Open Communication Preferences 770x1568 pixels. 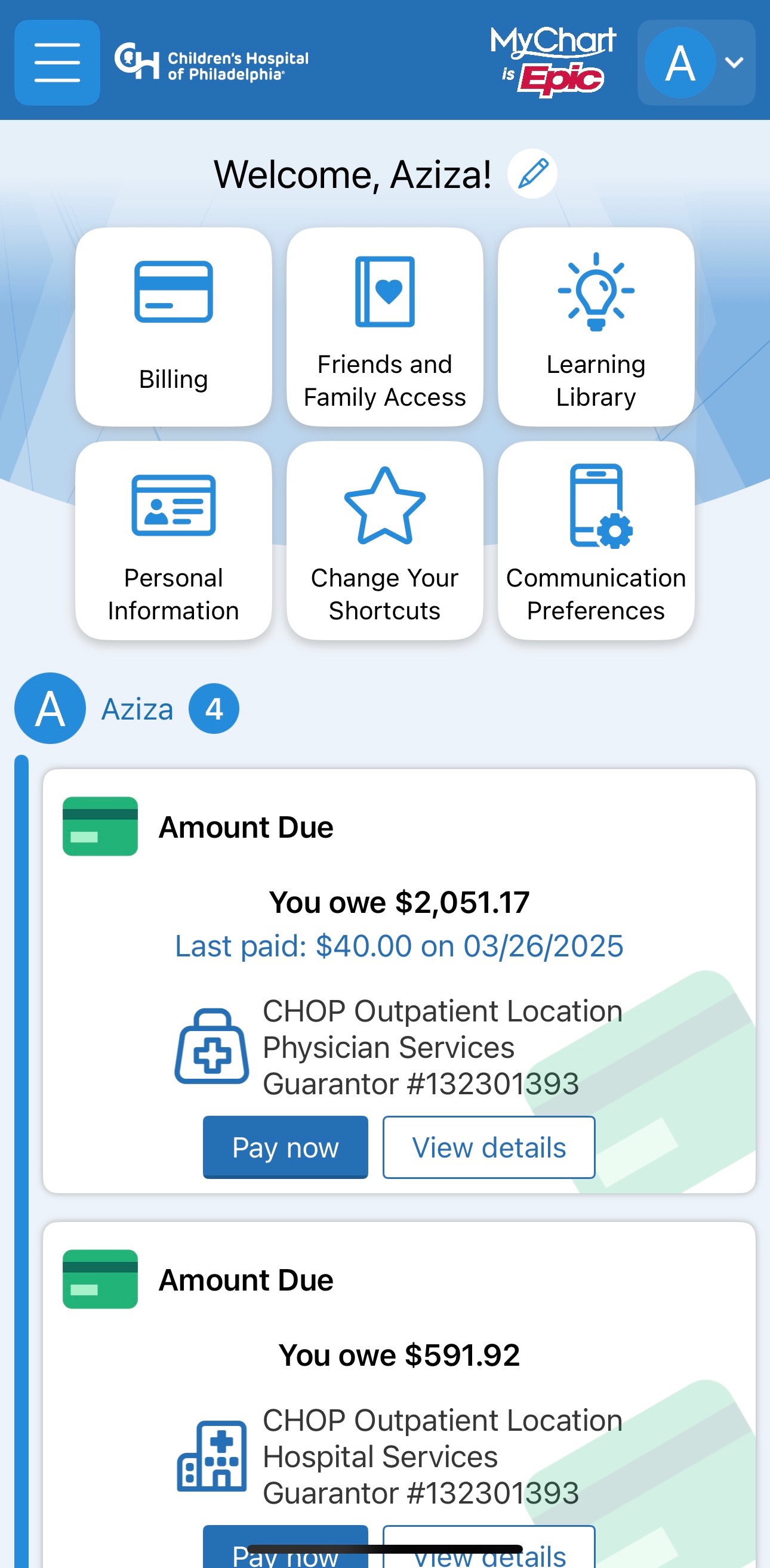[x=595, y=540]
